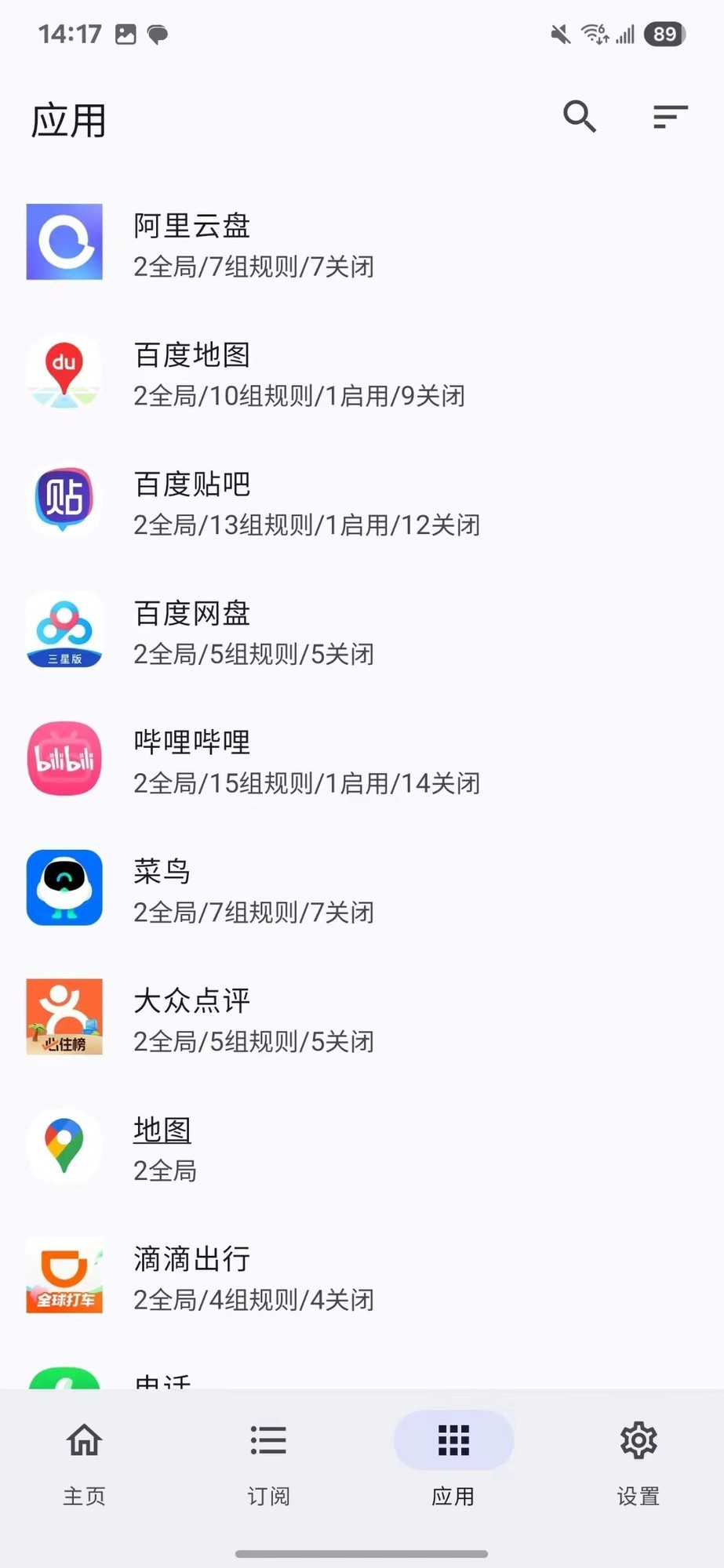Select the 哔哩哔哩 app icon
724x1568 pixels.
coord(64,758)
